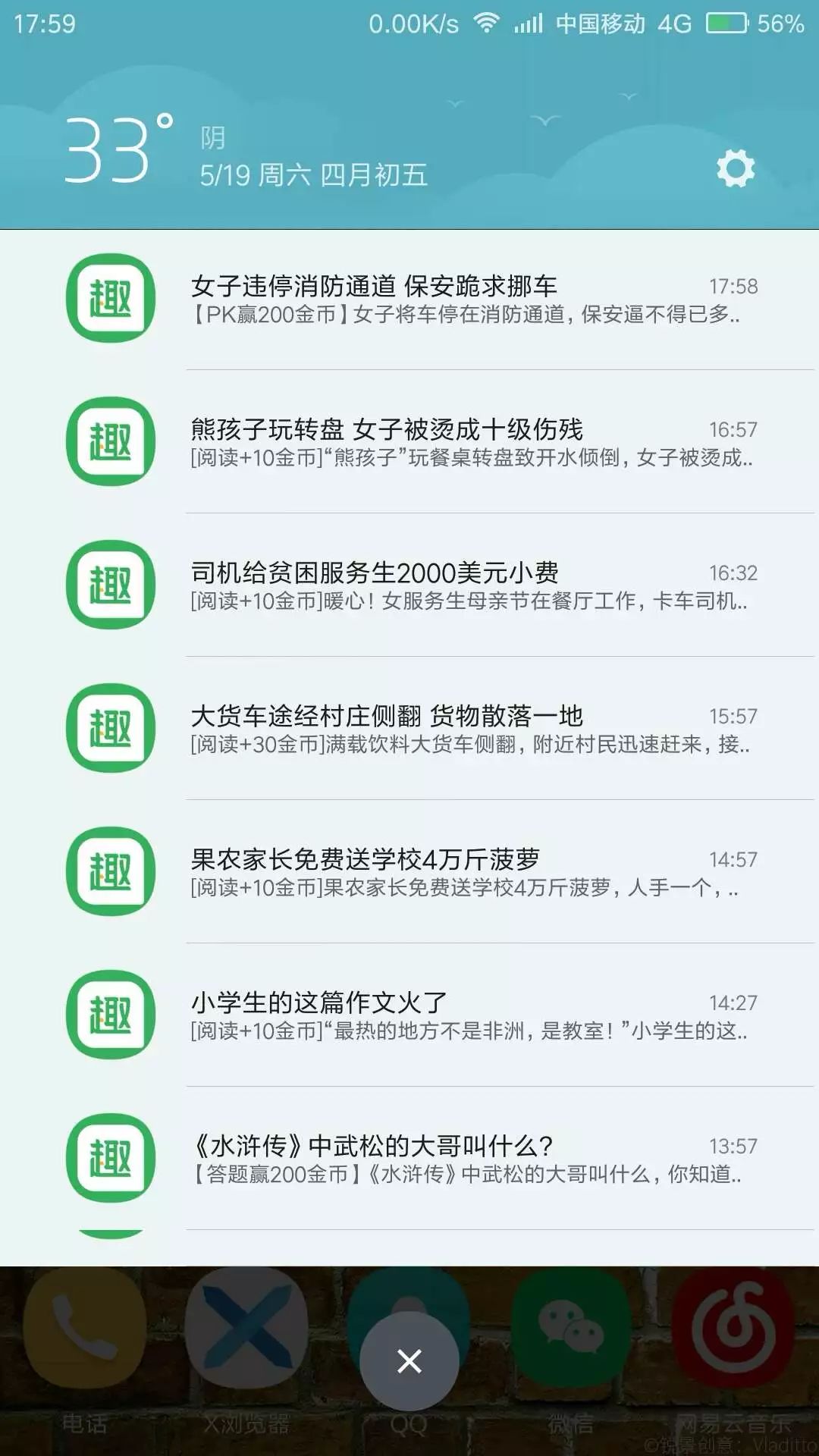Screen dimensions: 819x1456
Task: Open notification 小学生的这篇作文火了
Action: click(409, 1015)
